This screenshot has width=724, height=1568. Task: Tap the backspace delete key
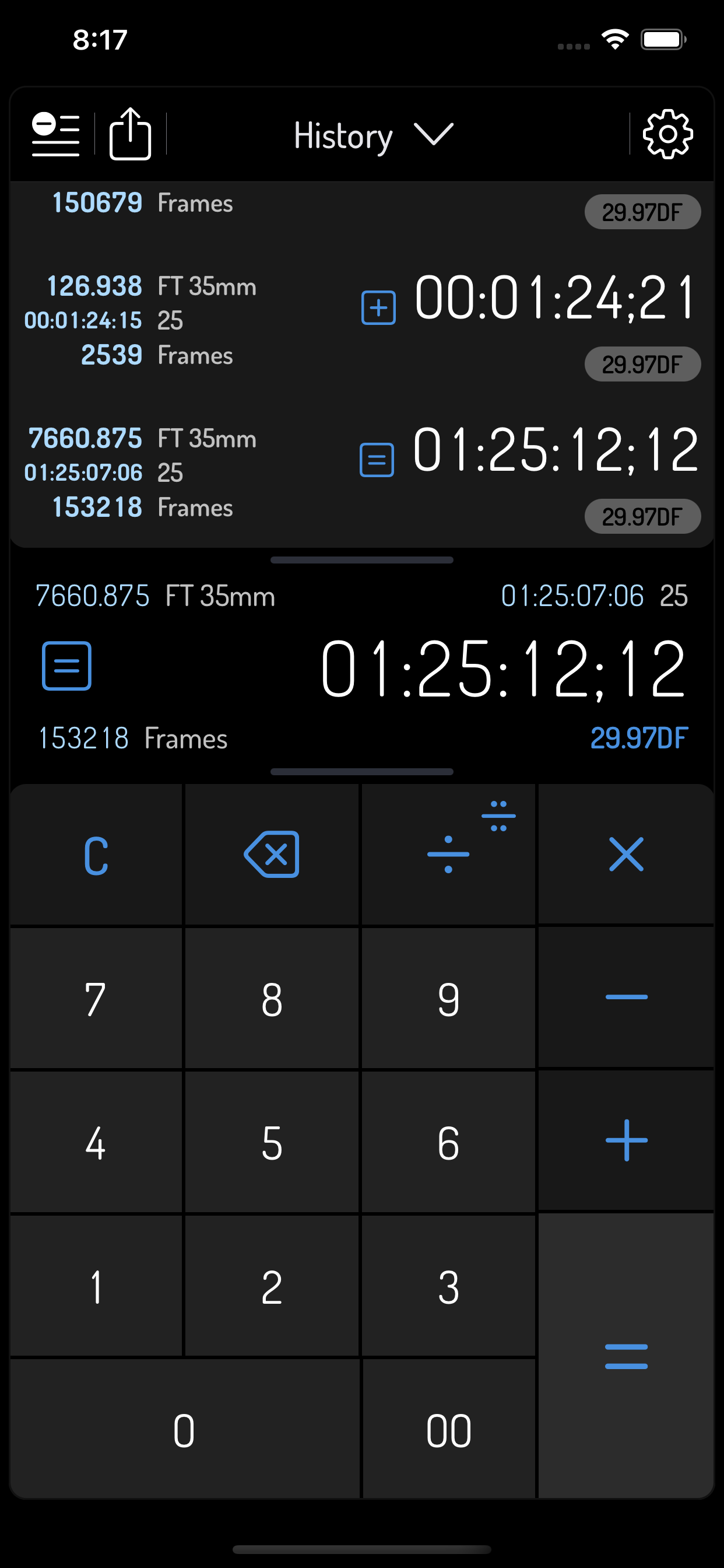point(271,855)
